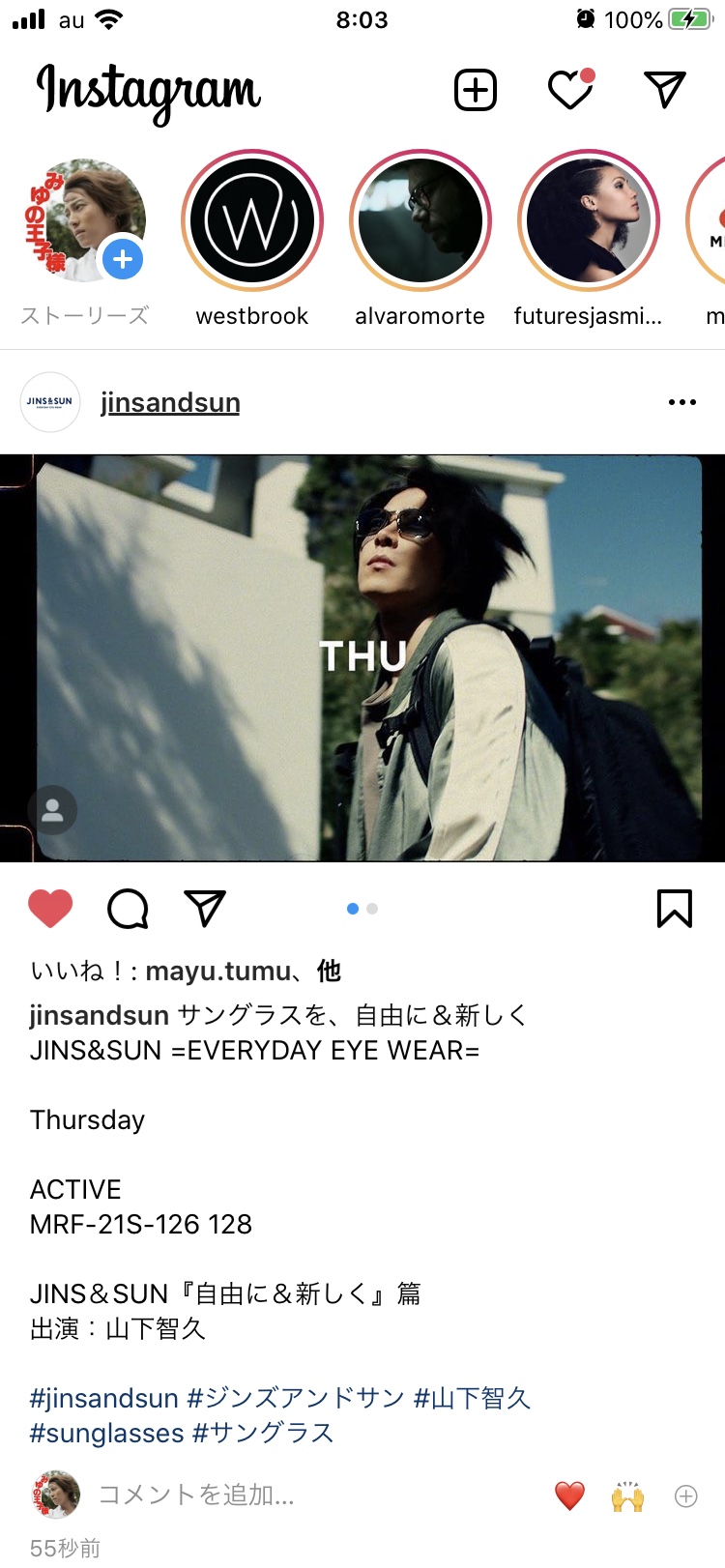Create a new post with the plus icon
This screenshot has height=1568, width=725.
point(476,91)
